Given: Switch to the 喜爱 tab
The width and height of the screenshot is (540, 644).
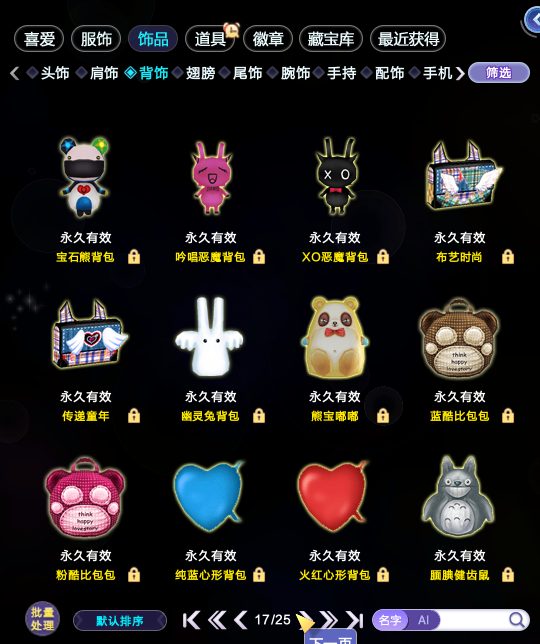Looking at the screenshot, I should (x=39, y=39).
